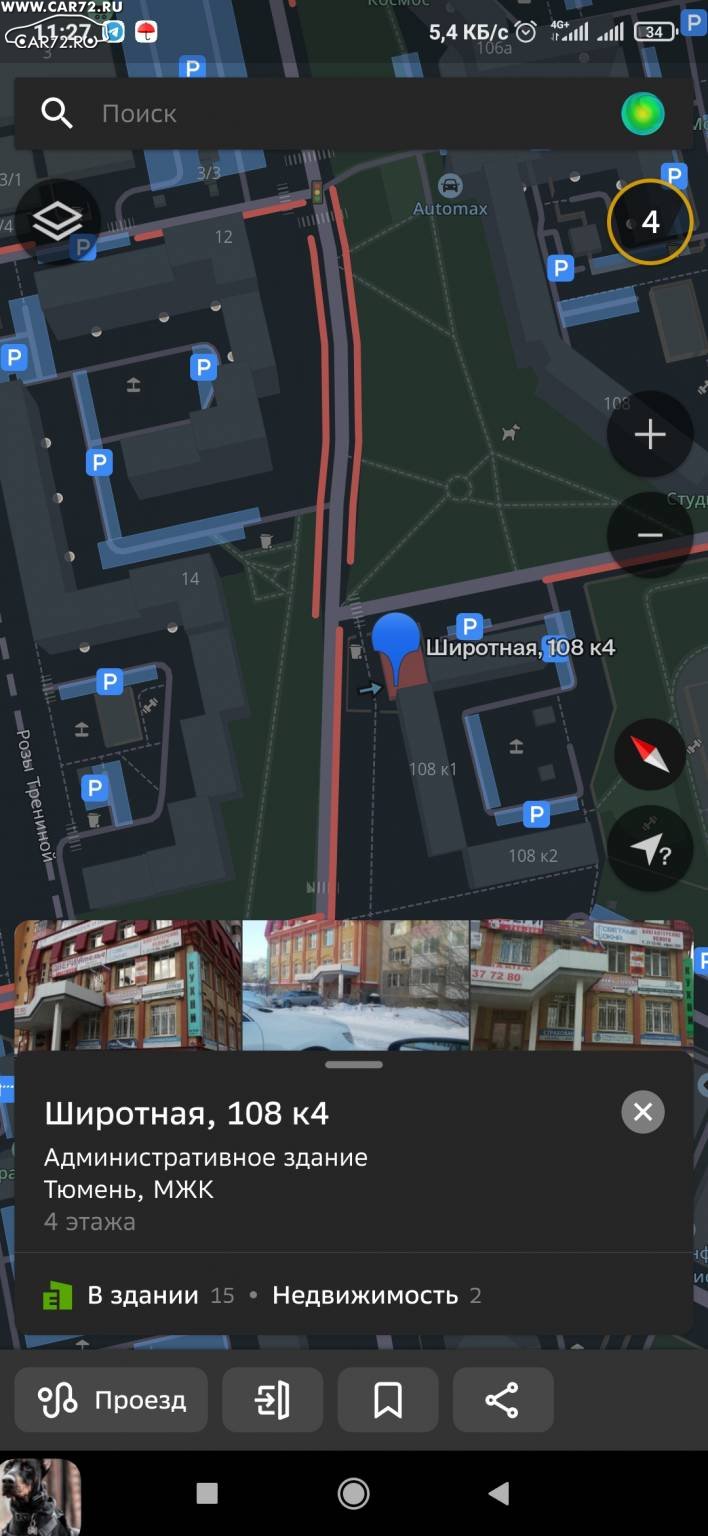Screen dimensions: 708x1536
Task: Locate me with the navigation arrow button
Action: click(650, 849)
